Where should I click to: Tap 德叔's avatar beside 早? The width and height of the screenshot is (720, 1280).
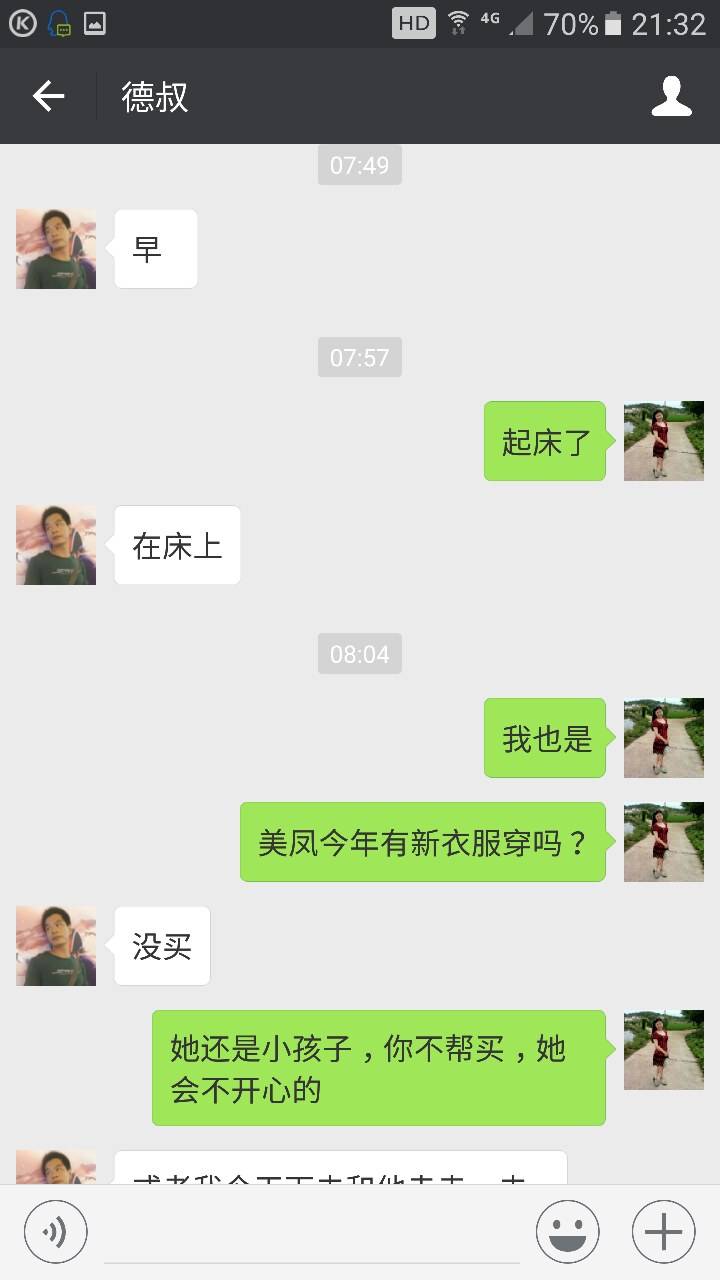(56, 249)
